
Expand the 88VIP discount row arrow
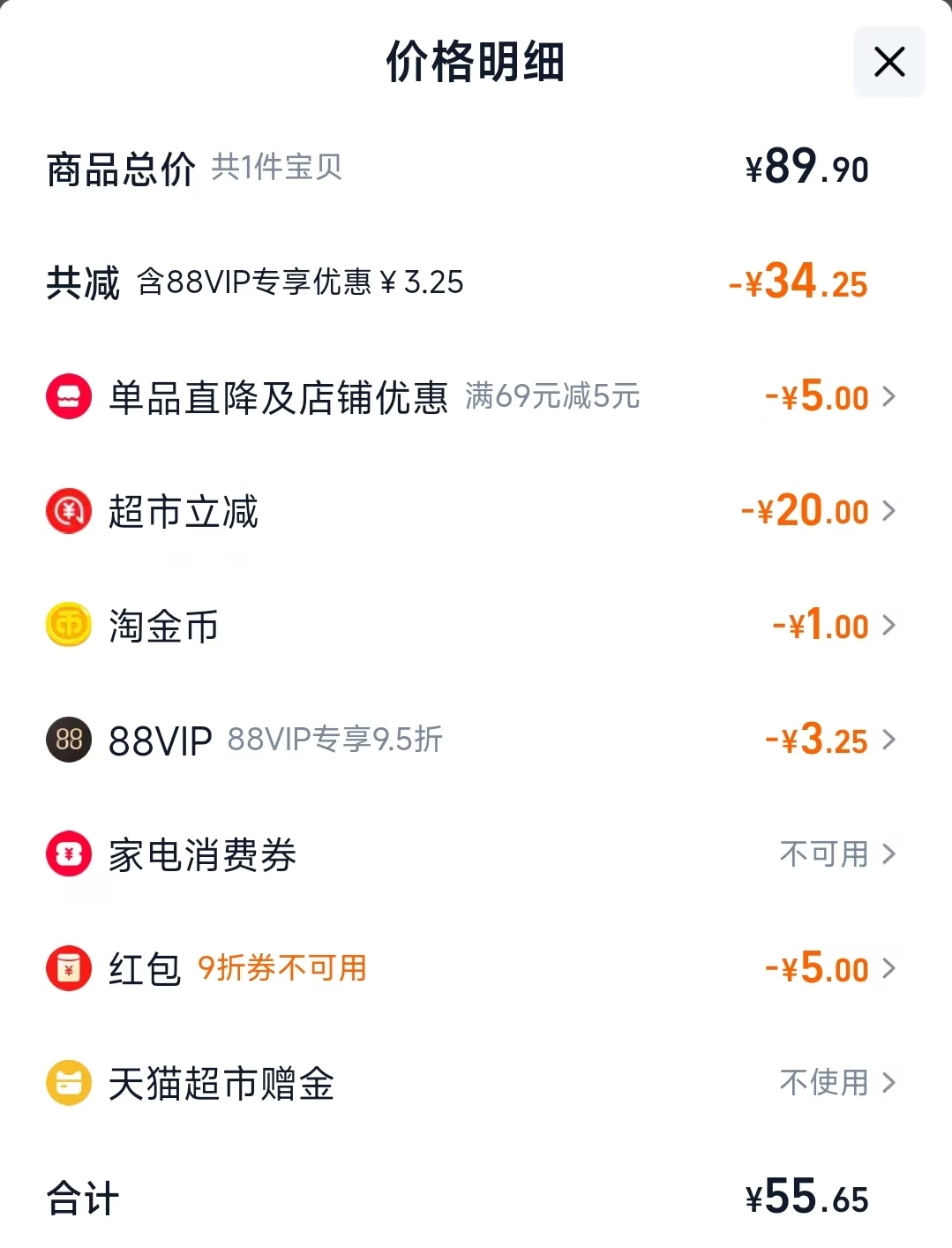click(x=890, y=740)
